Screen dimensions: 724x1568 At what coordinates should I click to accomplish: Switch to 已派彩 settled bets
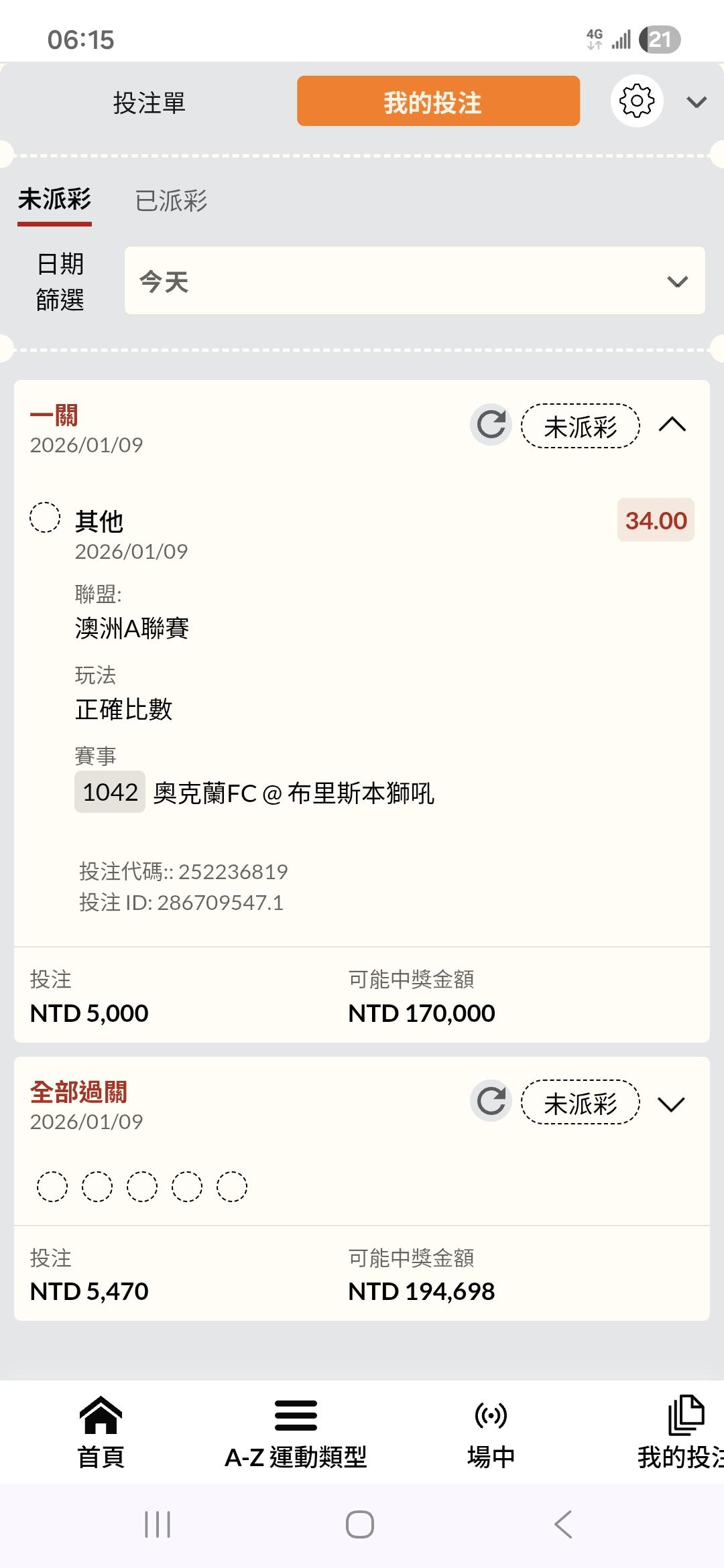171,200
